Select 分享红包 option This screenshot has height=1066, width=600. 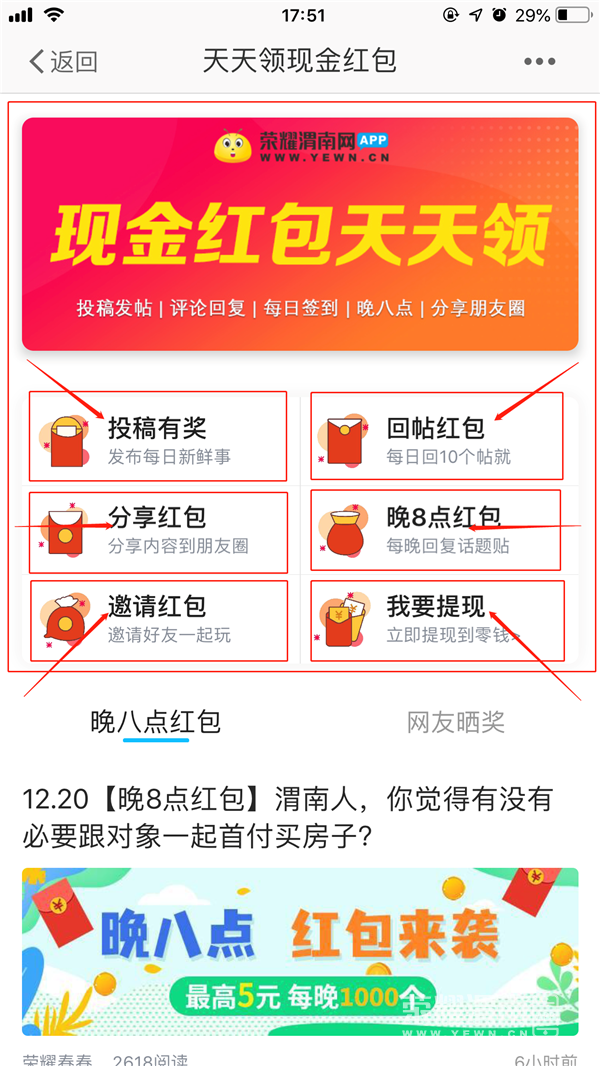tap(158, 530)
